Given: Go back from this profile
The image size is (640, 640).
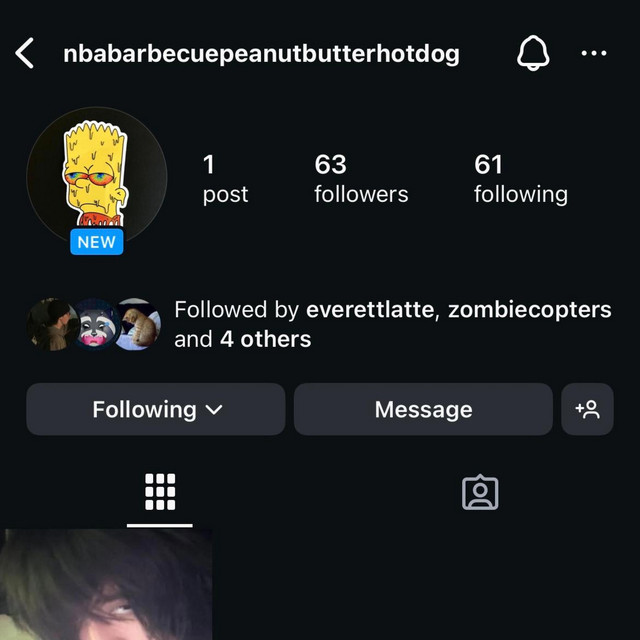Looking at the screenshot, I should (26, 54).
